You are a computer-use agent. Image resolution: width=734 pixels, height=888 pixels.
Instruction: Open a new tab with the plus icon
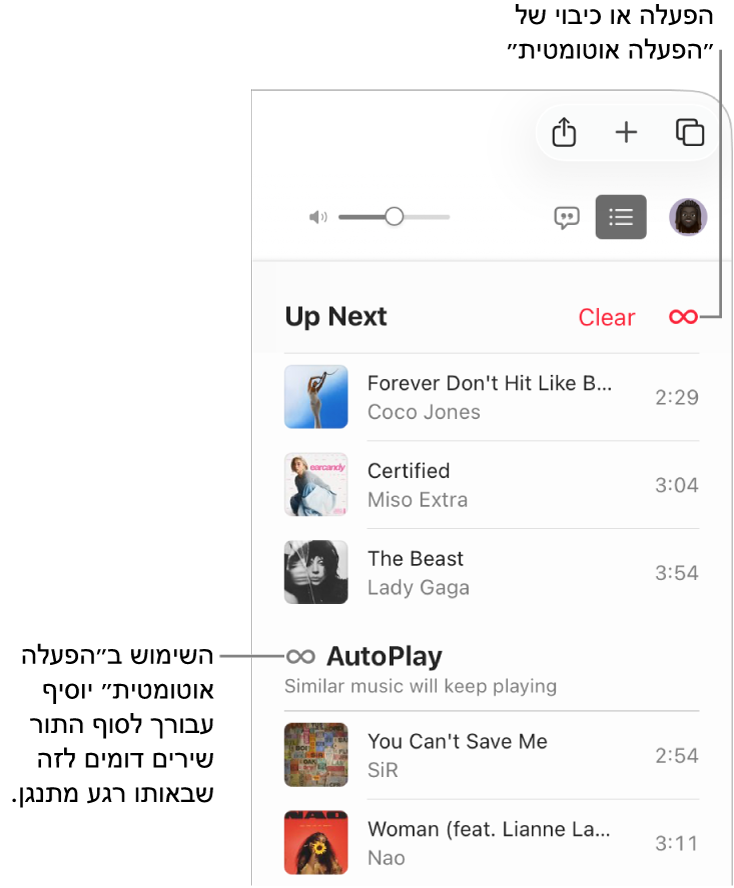626,132
